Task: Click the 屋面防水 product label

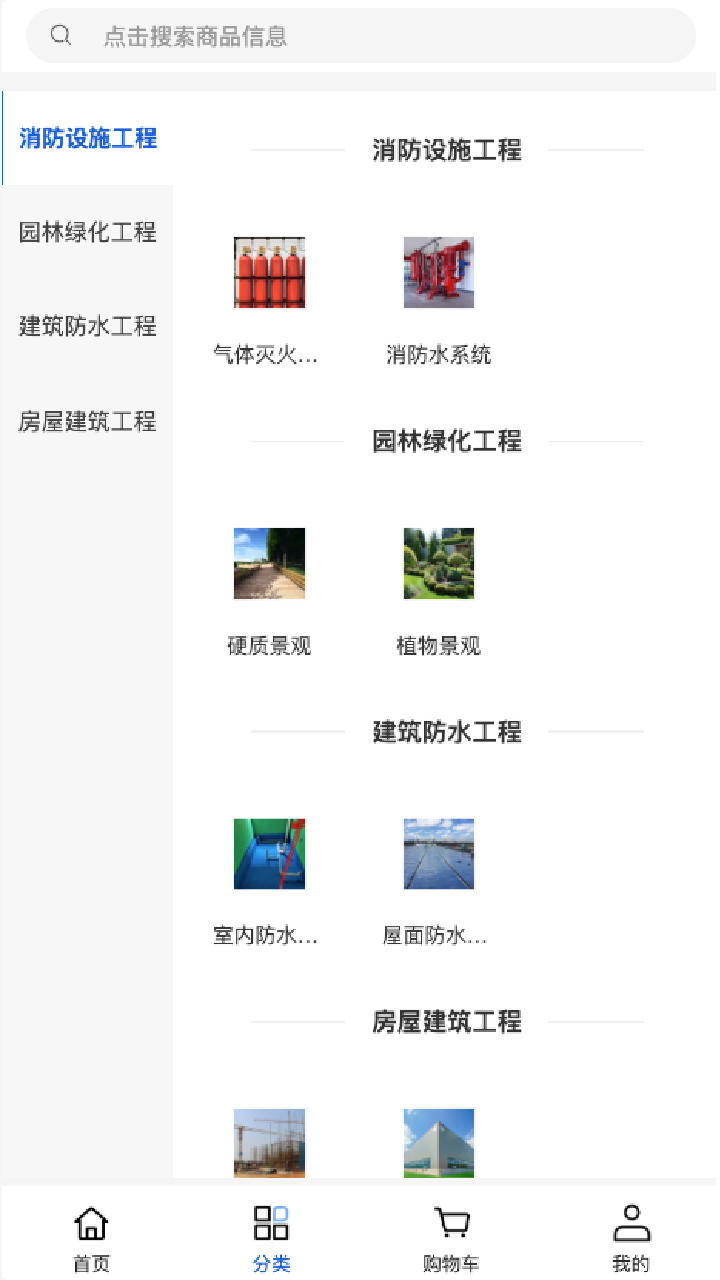Action: [x=435, y=936]
